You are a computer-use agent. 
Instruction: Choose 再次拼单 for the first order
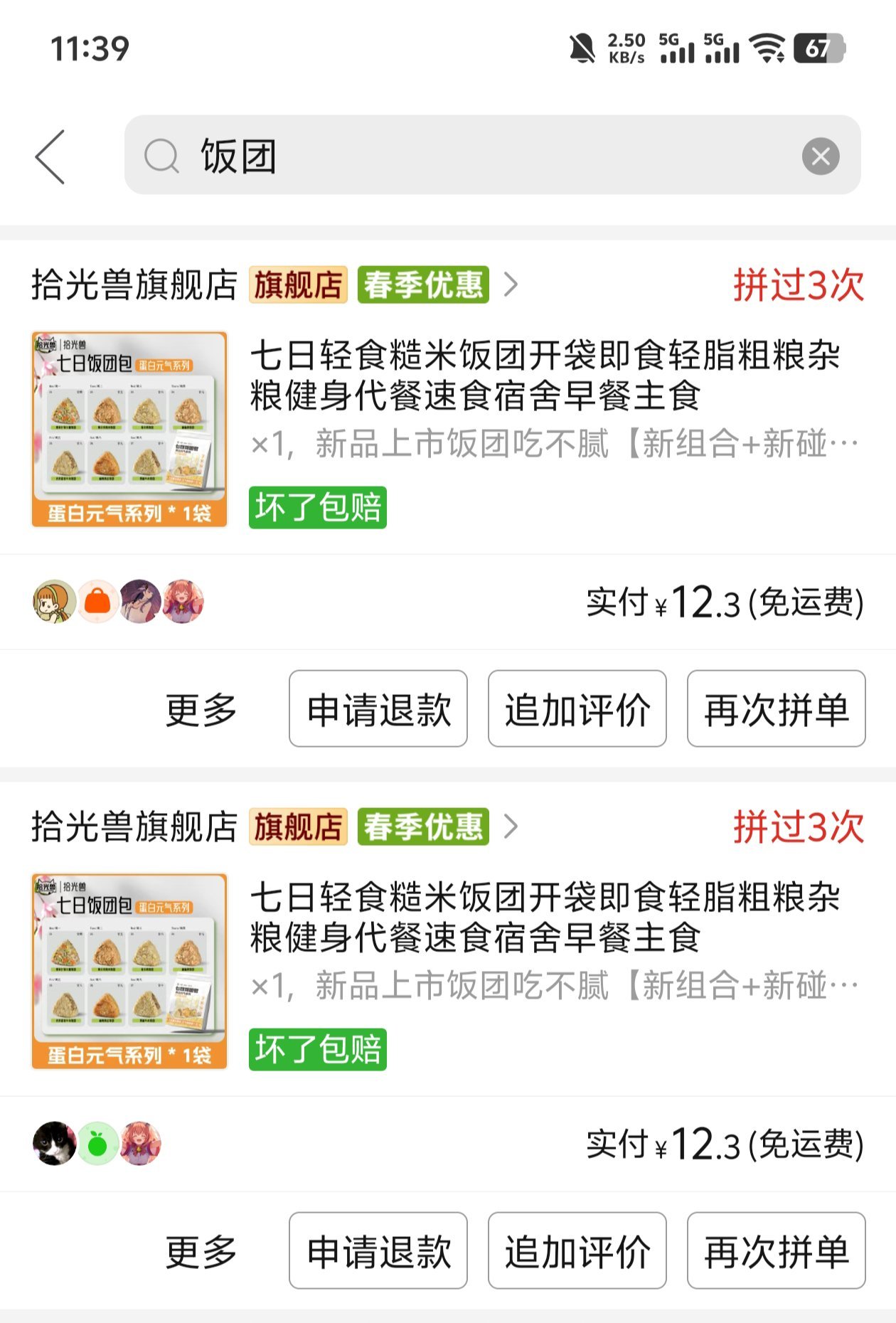[776, 709]
